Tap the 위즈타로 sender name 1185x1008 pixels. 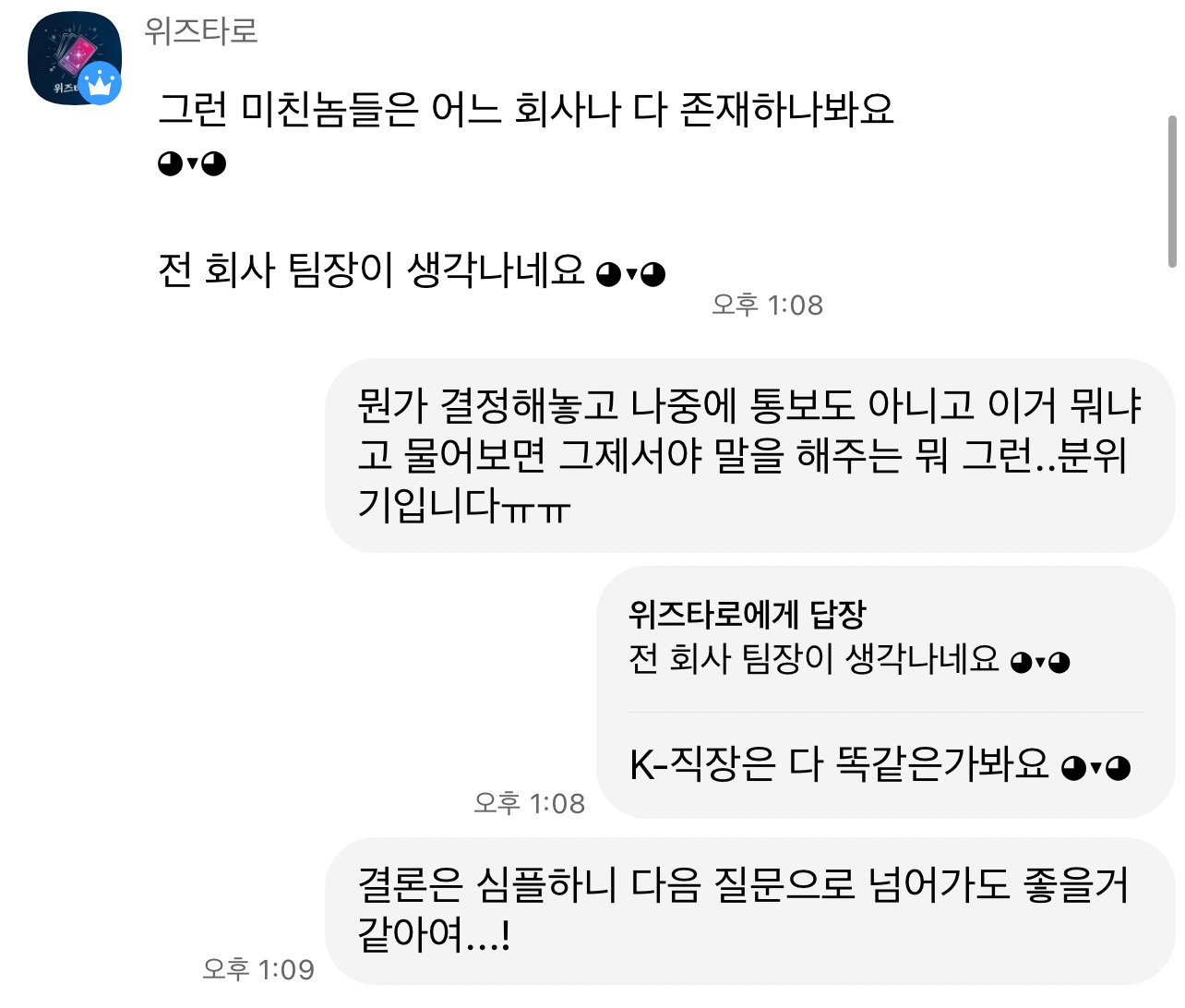click(x=200, y=30)
